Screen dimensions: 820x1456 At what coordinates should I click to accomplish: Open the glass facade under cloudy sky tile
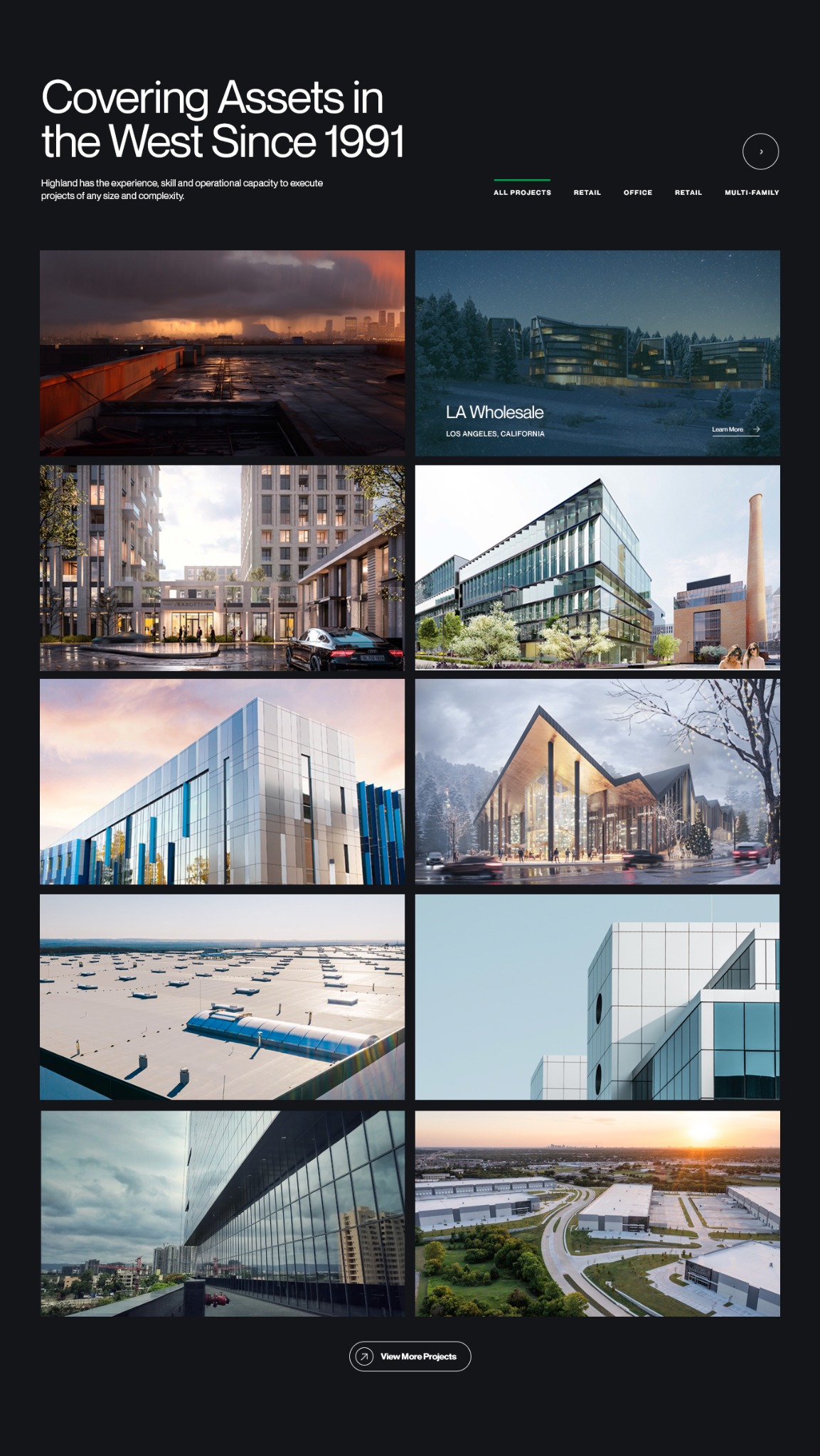click(x=222, y=1213)
